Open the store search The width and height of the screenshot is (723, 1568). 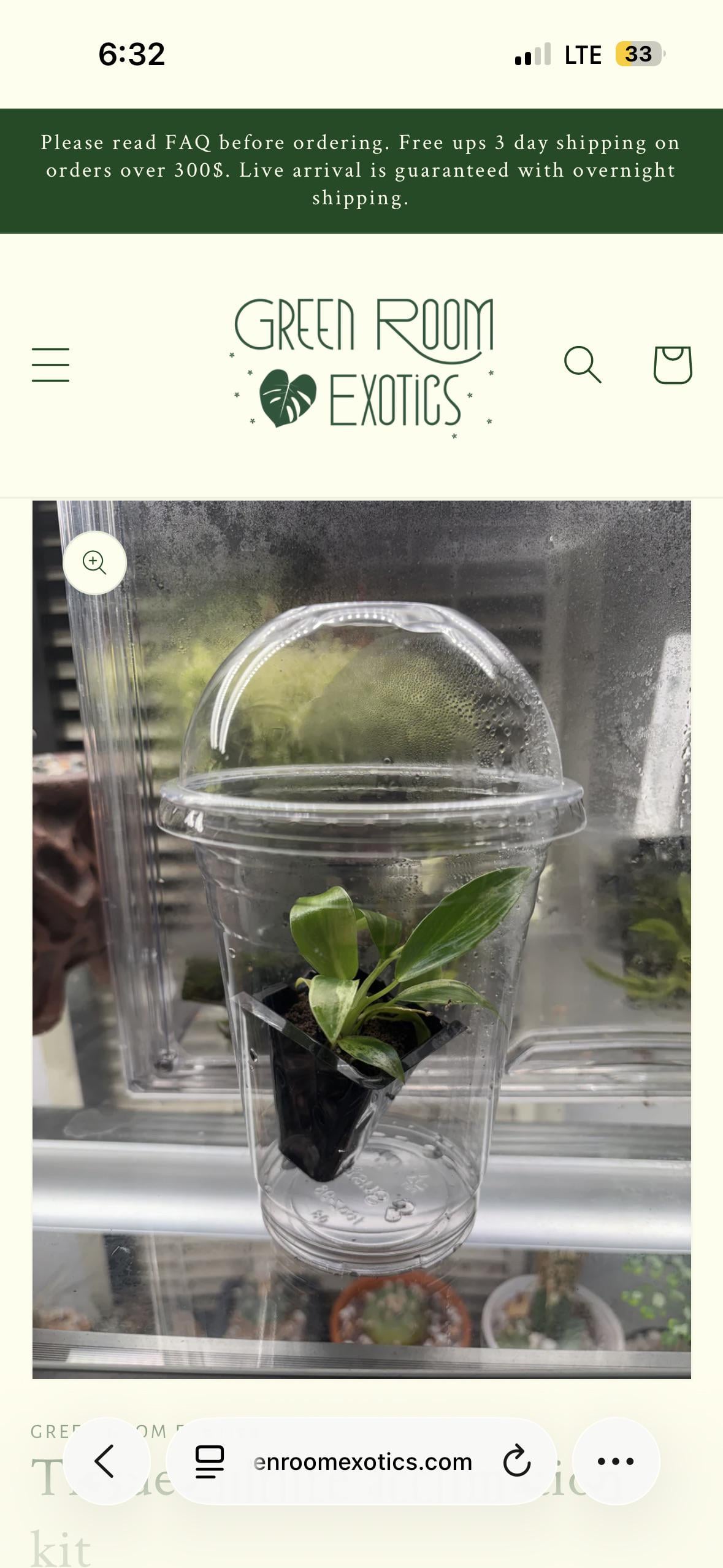[x=582, y=365]
